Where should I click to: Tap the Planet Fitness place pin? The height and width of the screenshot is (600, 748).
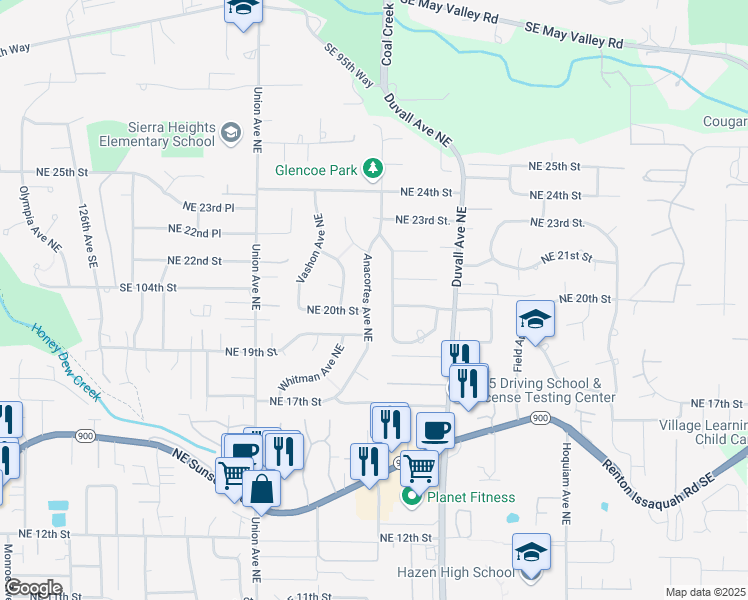click(x=411, y=498)
